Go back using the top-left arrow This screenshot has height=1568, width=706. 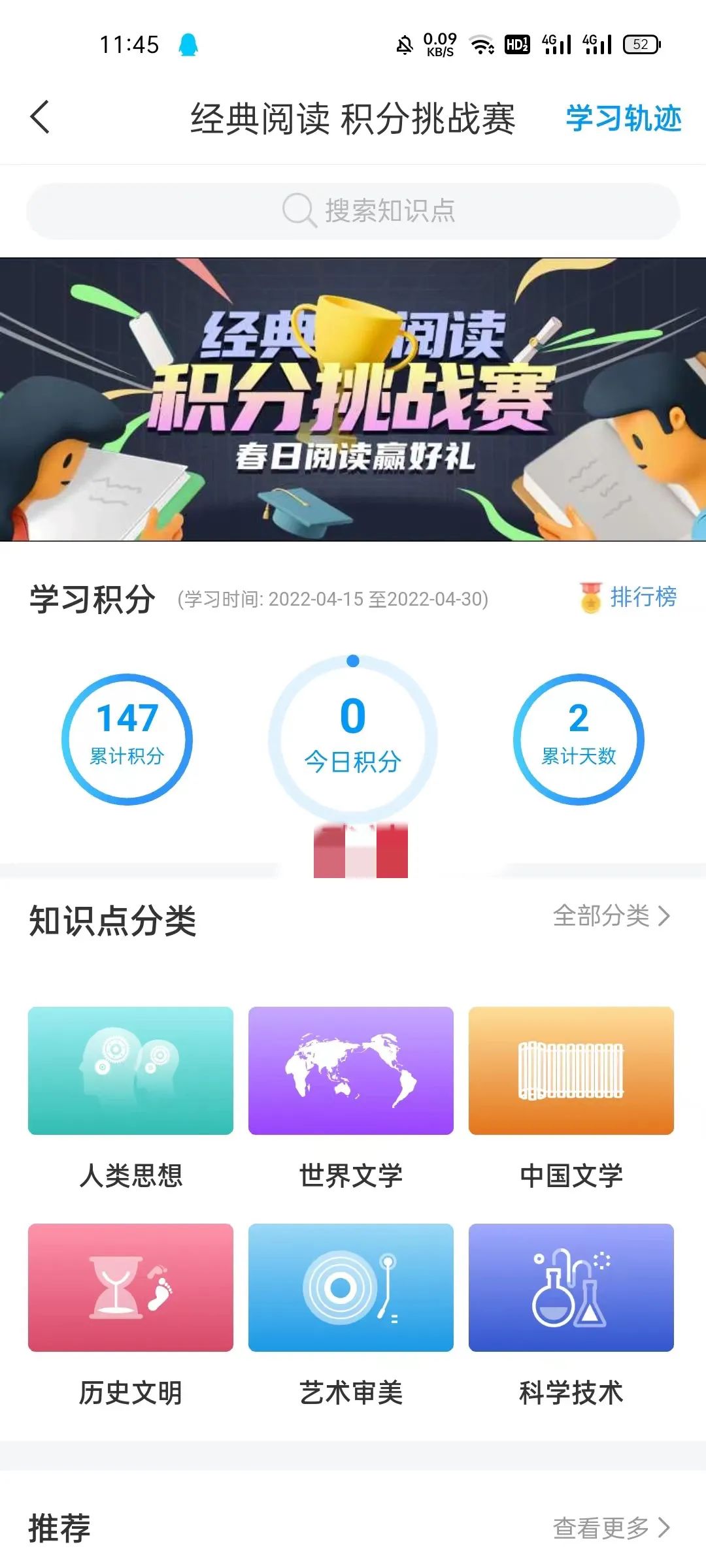click(x=41, y=118)
